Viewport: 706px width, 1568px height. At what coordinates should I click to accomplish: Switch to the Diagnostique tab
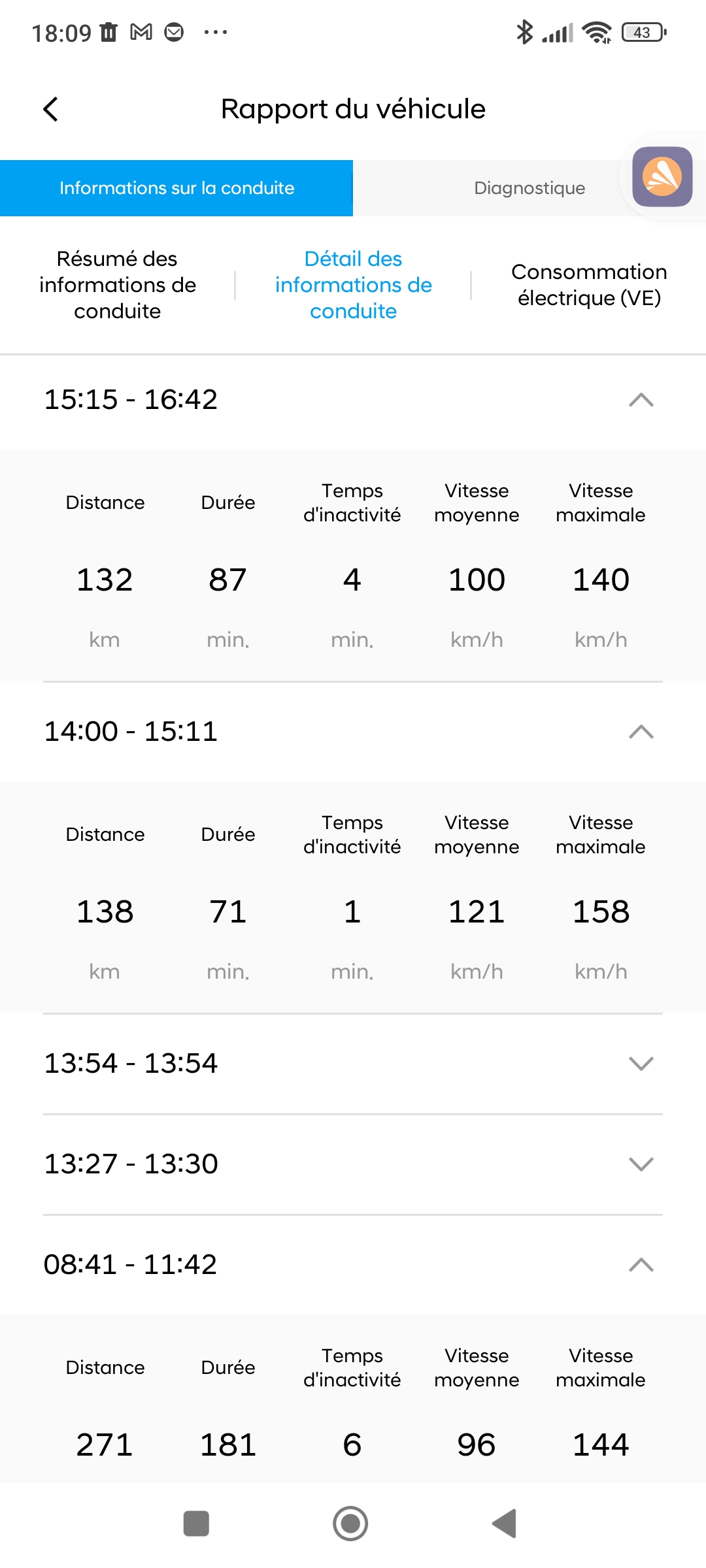pyautogui.click(x=529, y=188)
